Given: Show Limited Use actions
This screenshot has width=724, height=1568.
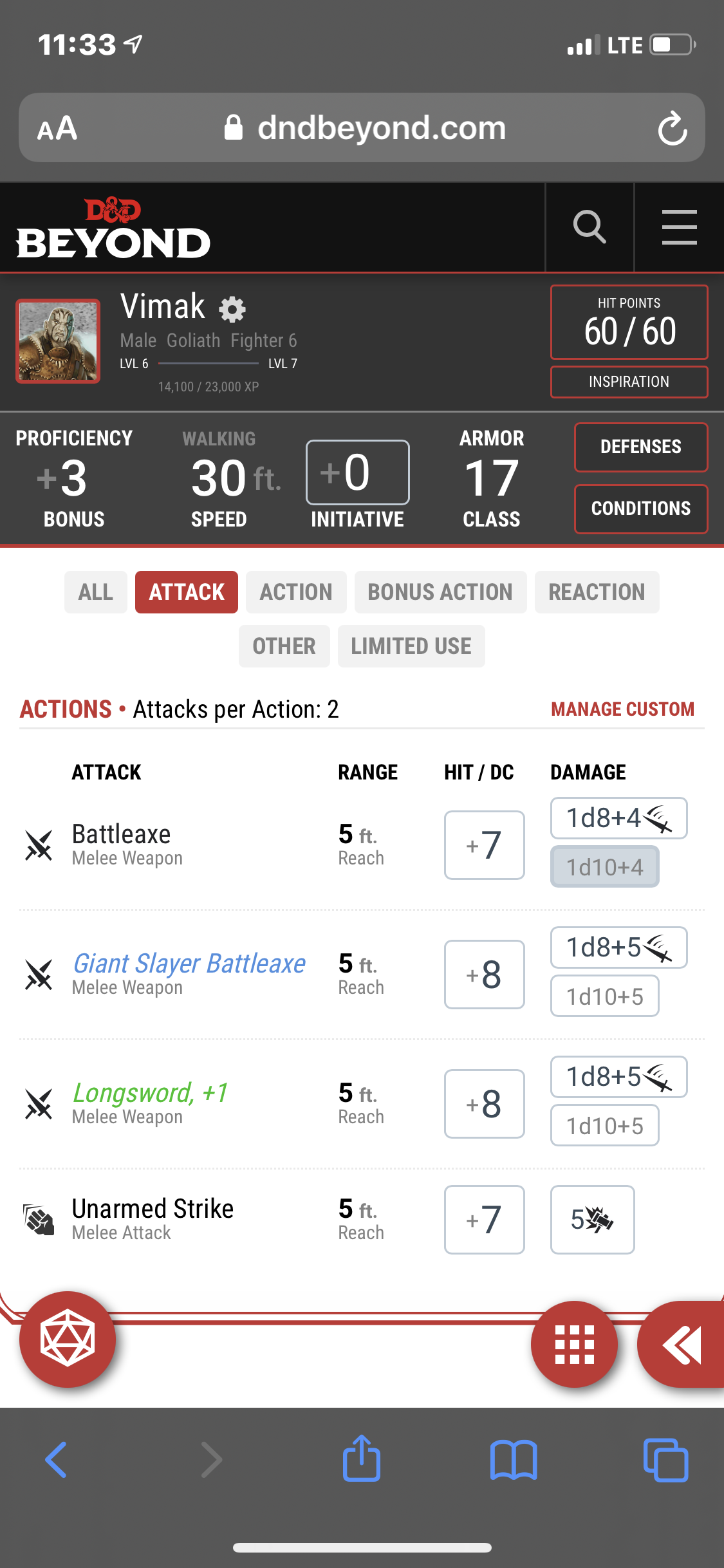Looking at the screenshot, I should click(411, 646).
